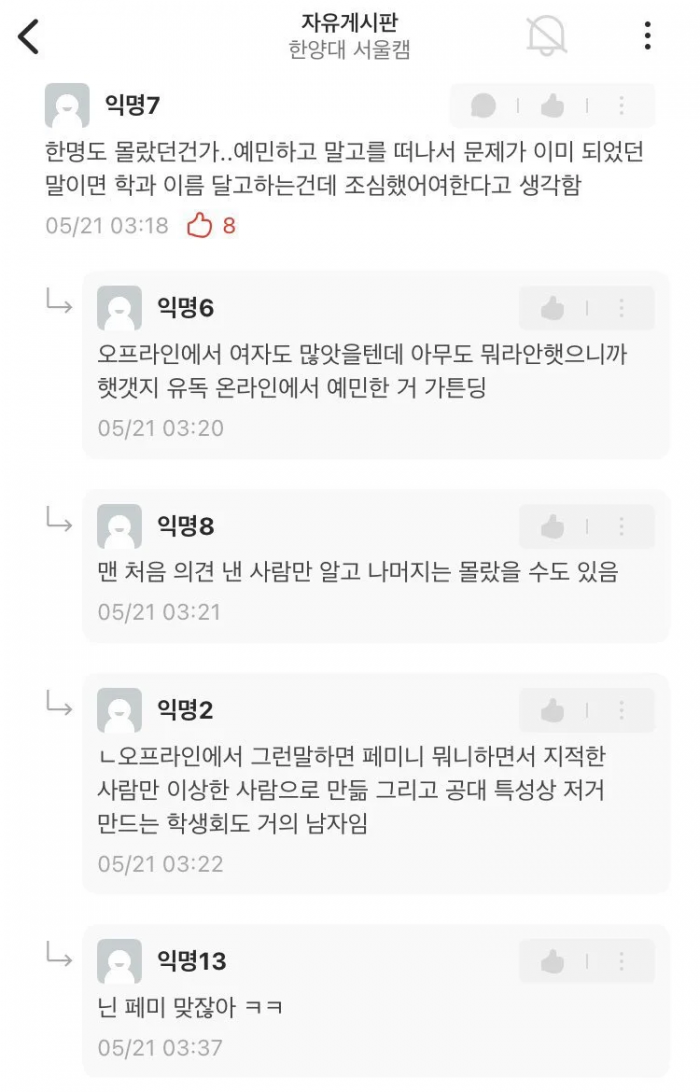Open more options on 익명2's reply
Image resolution: width=700 pixels, height=1092 pixels.
click(x=621, y=710)
